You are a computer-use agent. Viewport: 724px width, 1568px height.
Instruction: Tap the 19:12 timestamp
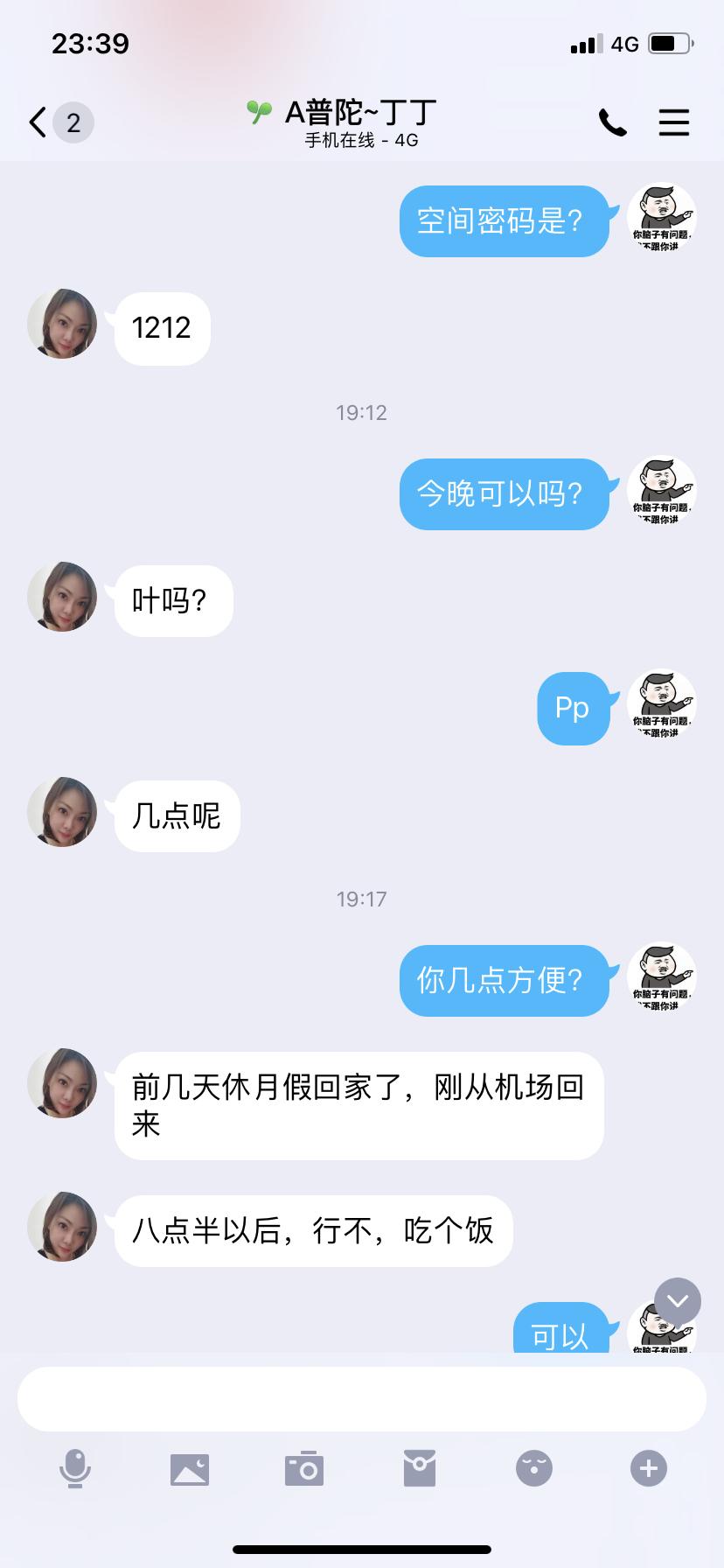point(362,413)
